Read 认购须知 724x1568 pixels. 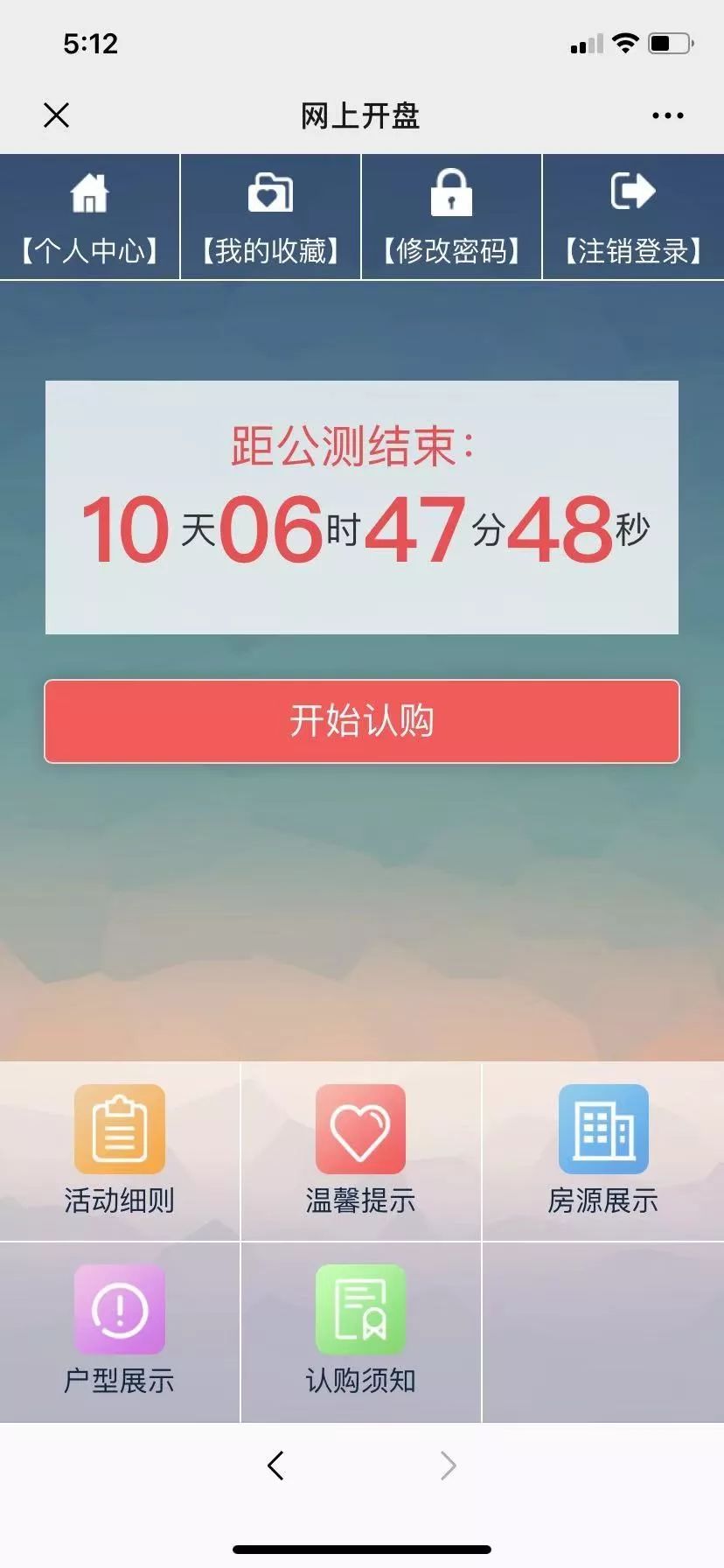360,1330
